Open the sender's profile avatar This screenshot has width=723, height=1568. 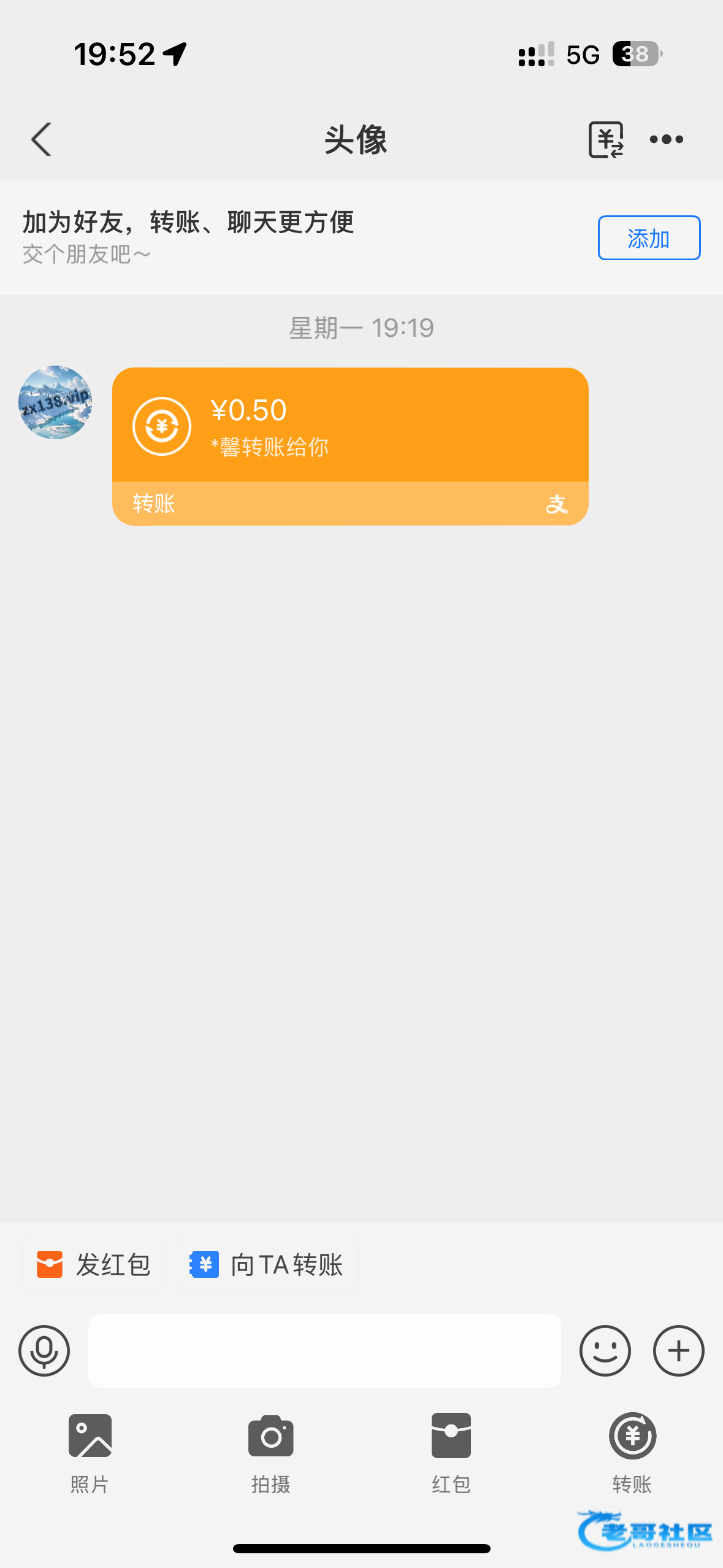coord(55,402)
